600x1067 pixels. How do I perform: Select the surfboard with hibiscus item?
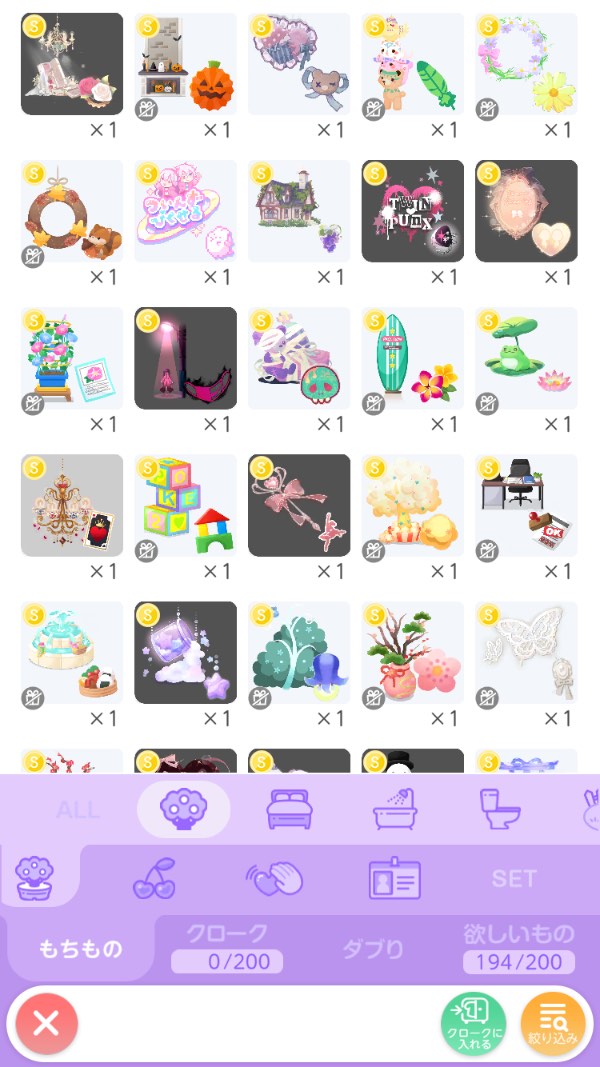click(x=412, y=358)
